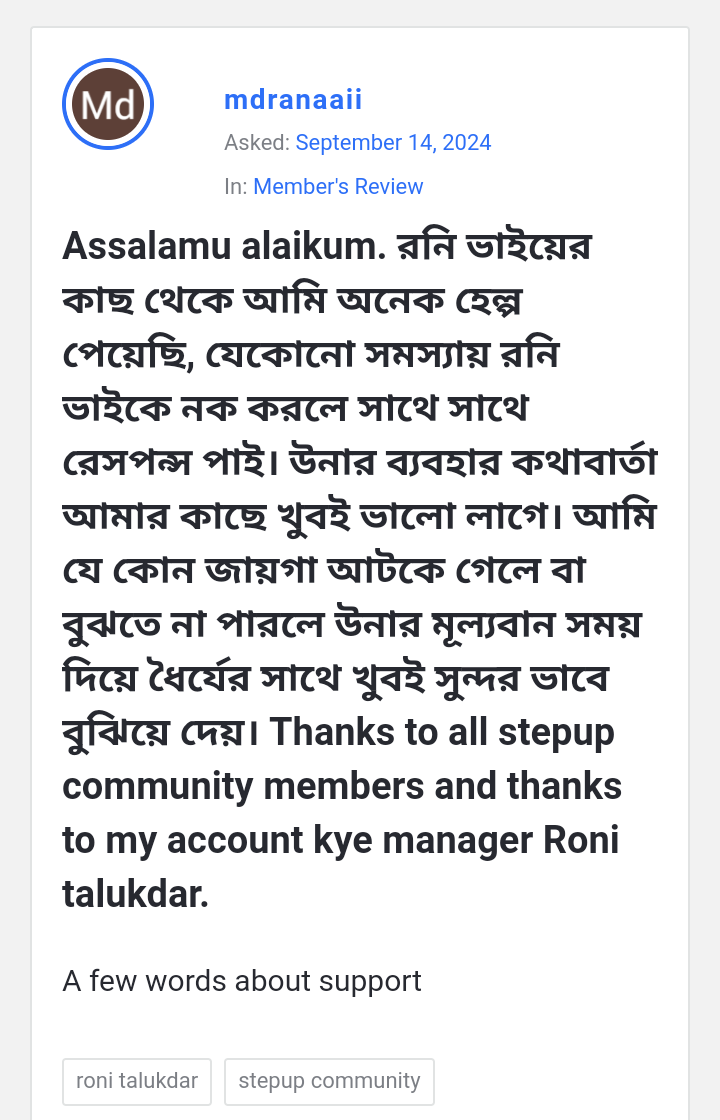Open the Member's Review category

click(x=338, y=187)
